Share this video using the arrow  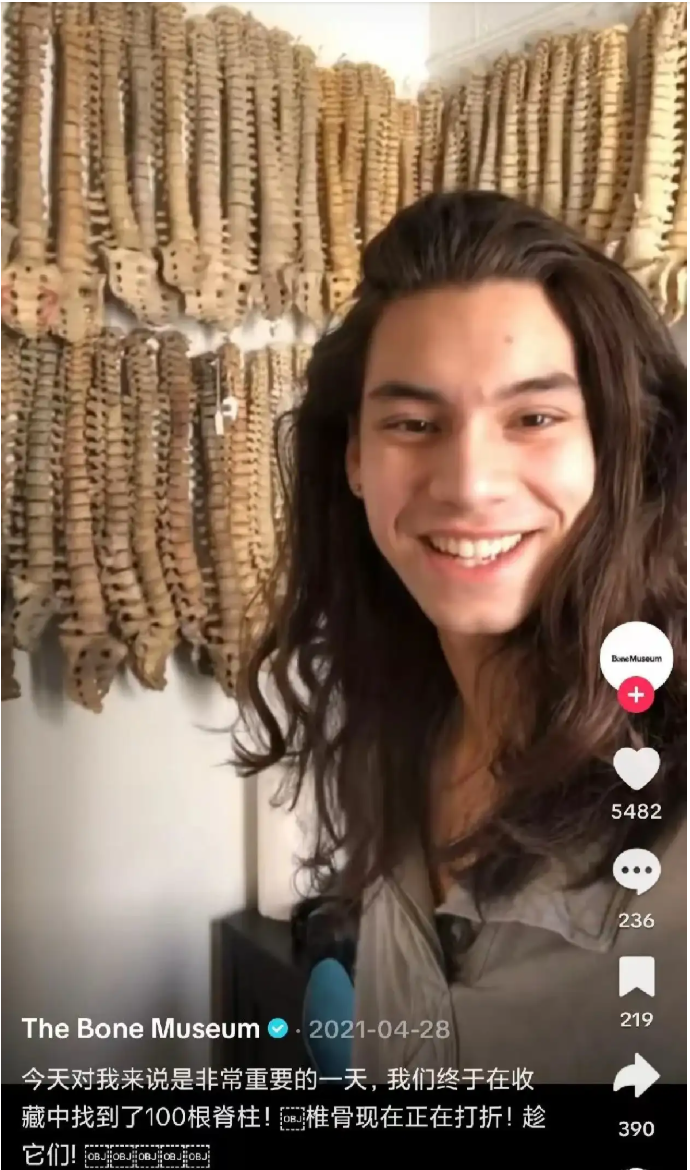point(636,1077)
